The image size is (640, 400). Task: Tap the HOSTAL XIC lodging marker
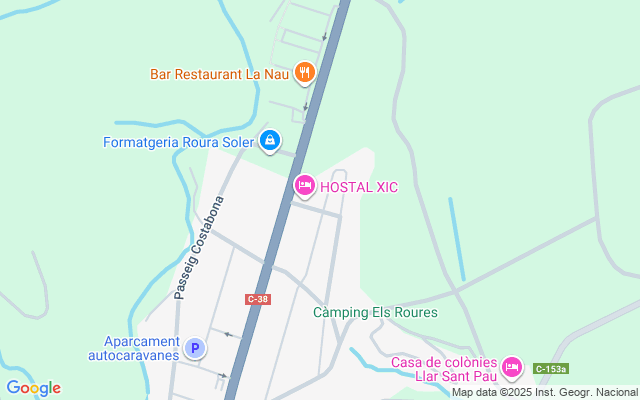pyautogui.click(x=305, y=186)
